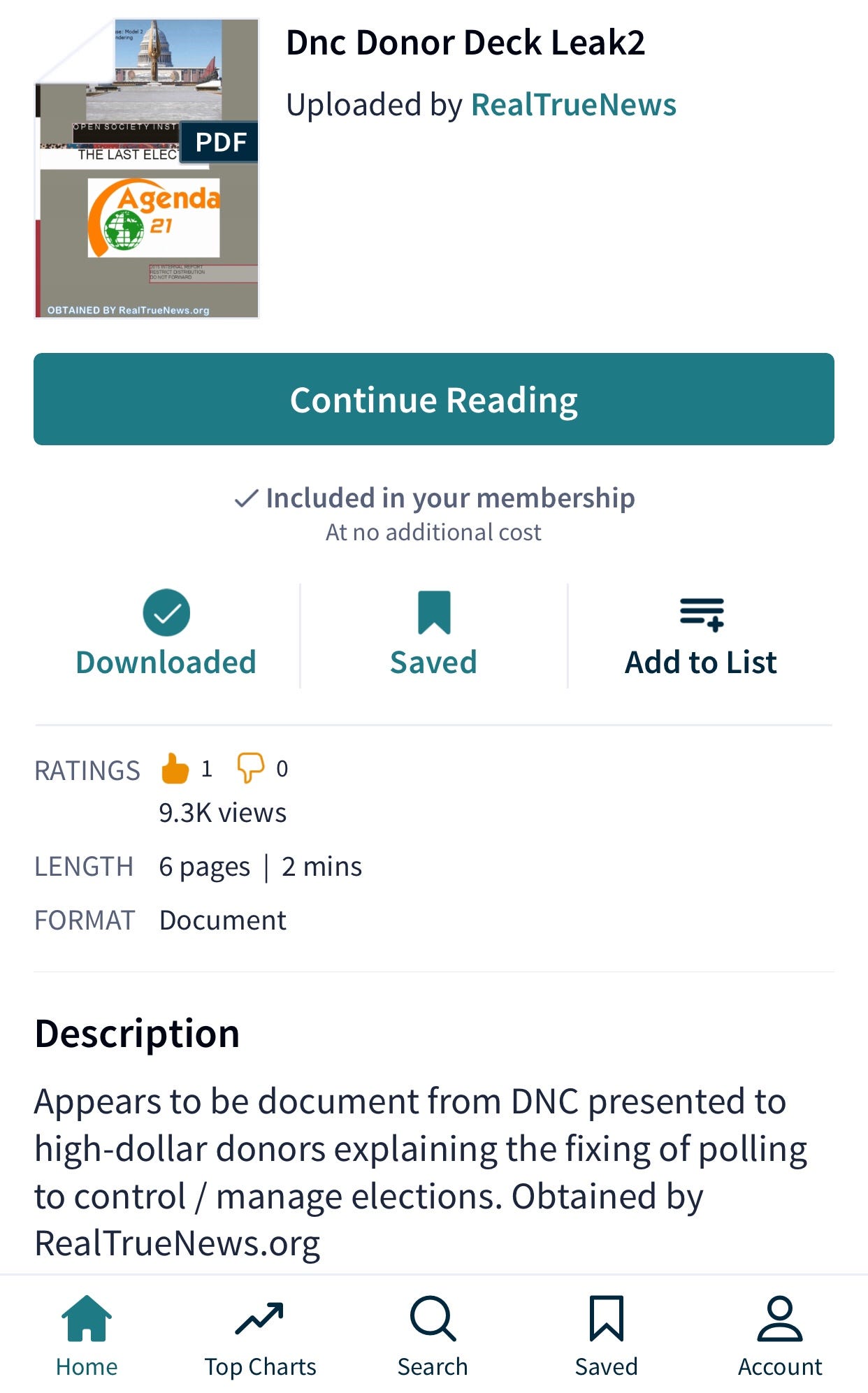The width and height of the screenshot is (868, 1393).
Task: Open the Account tab
Action: (x=780, y=1335)
